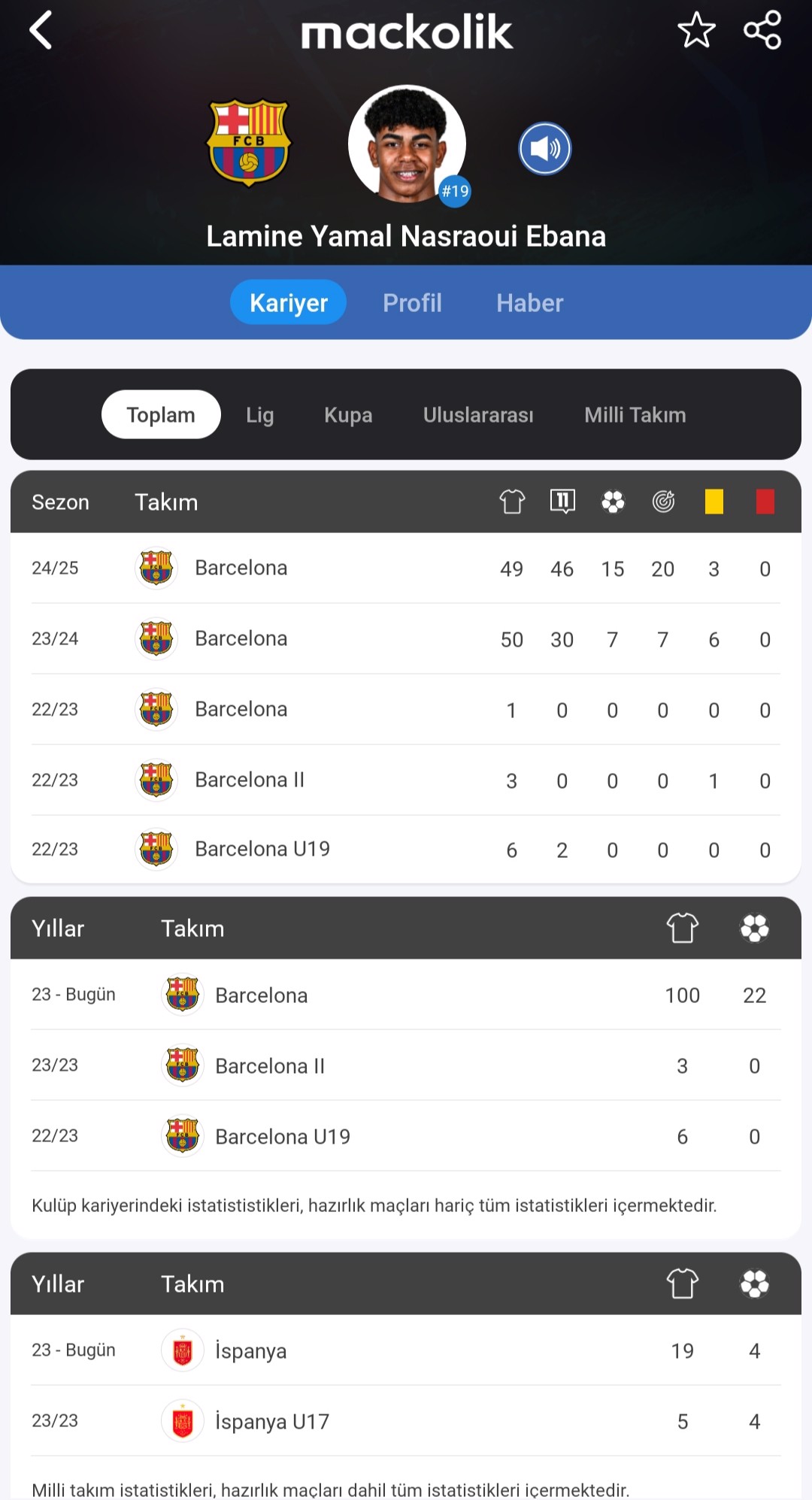The image size is (812, 1500).
Task: Open the FC Barcelona crest in the header
Action: click(249, 143)
